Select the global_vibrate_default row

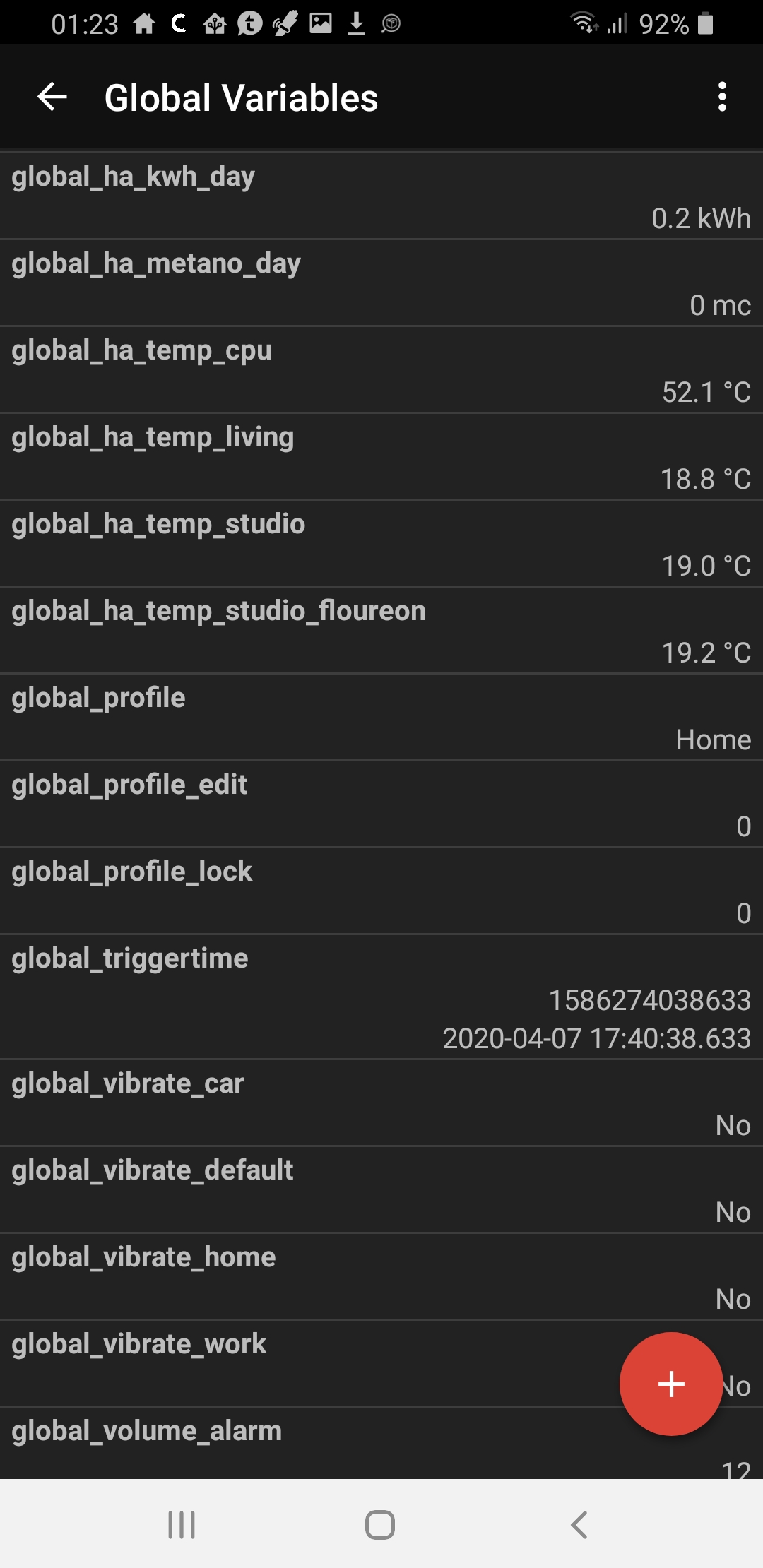tap(381, 1190)
